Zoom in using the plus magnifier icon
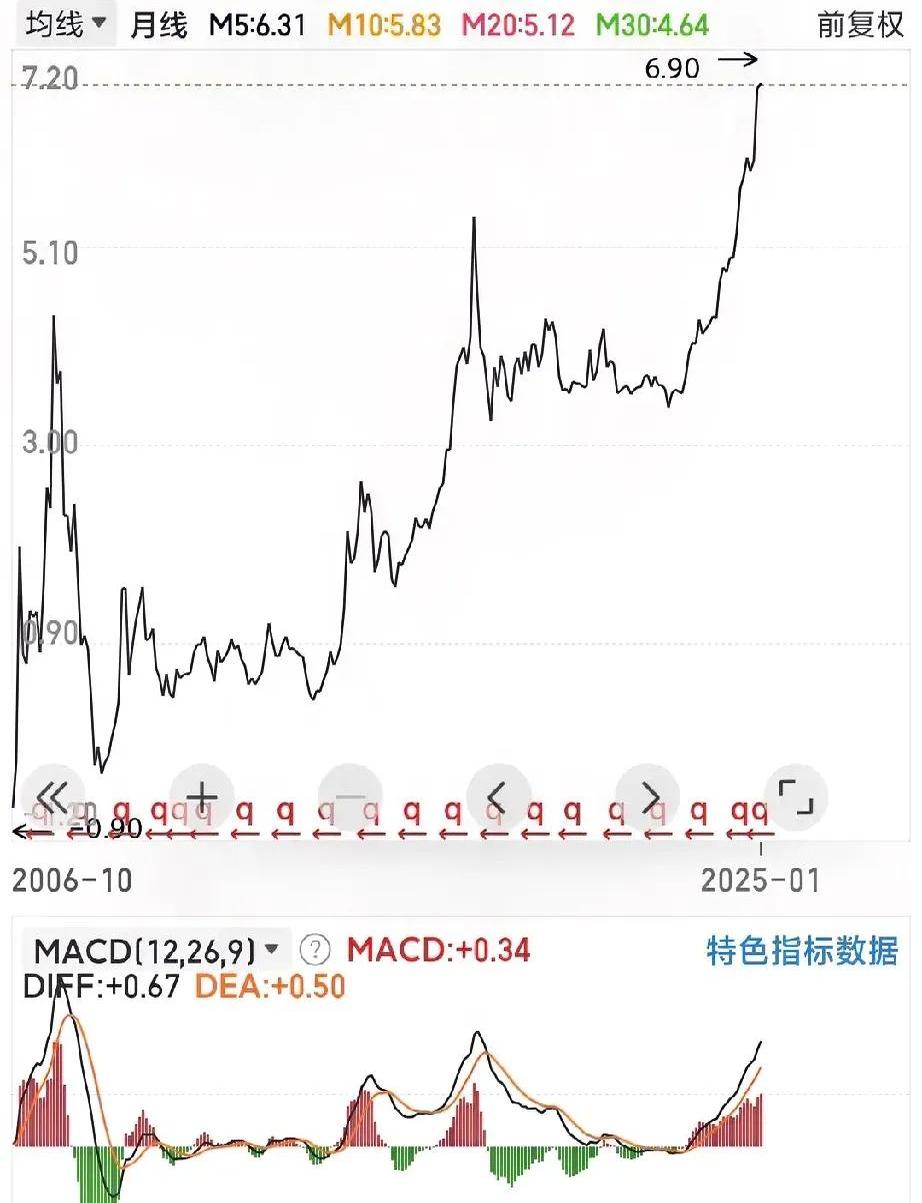 click(202, 795)
